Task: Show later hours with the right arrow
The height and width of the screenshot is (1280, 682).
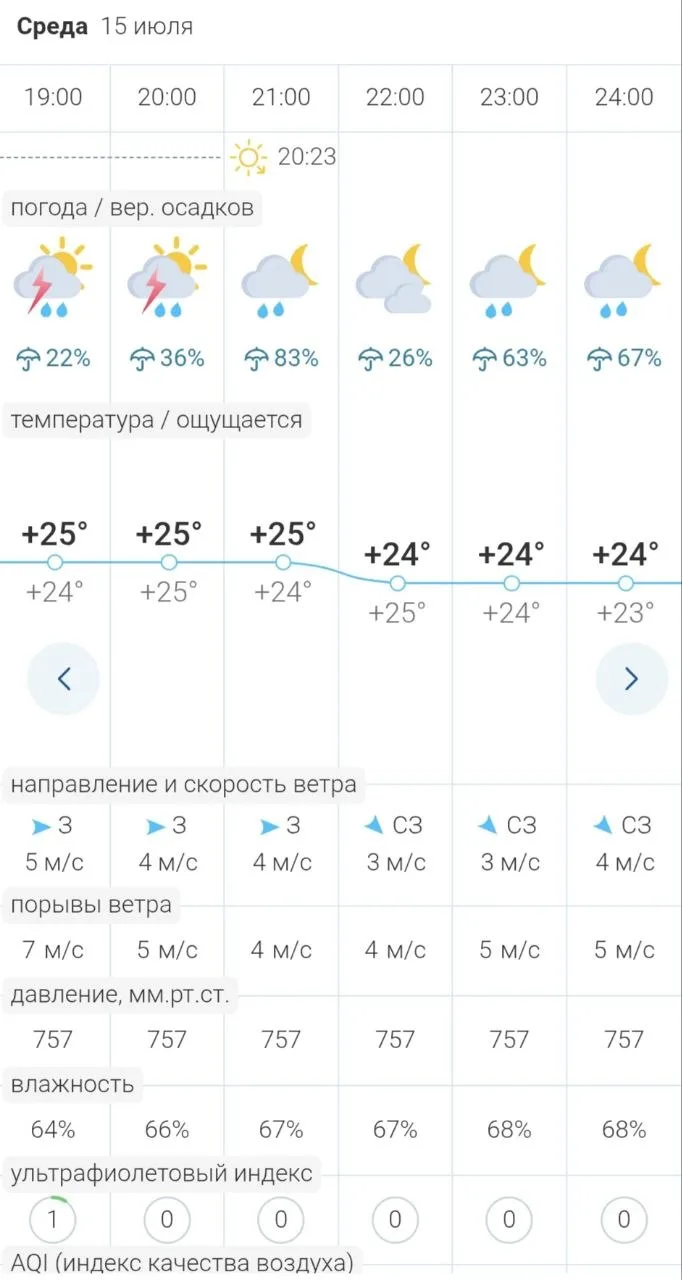Action: tap(631, 679)
